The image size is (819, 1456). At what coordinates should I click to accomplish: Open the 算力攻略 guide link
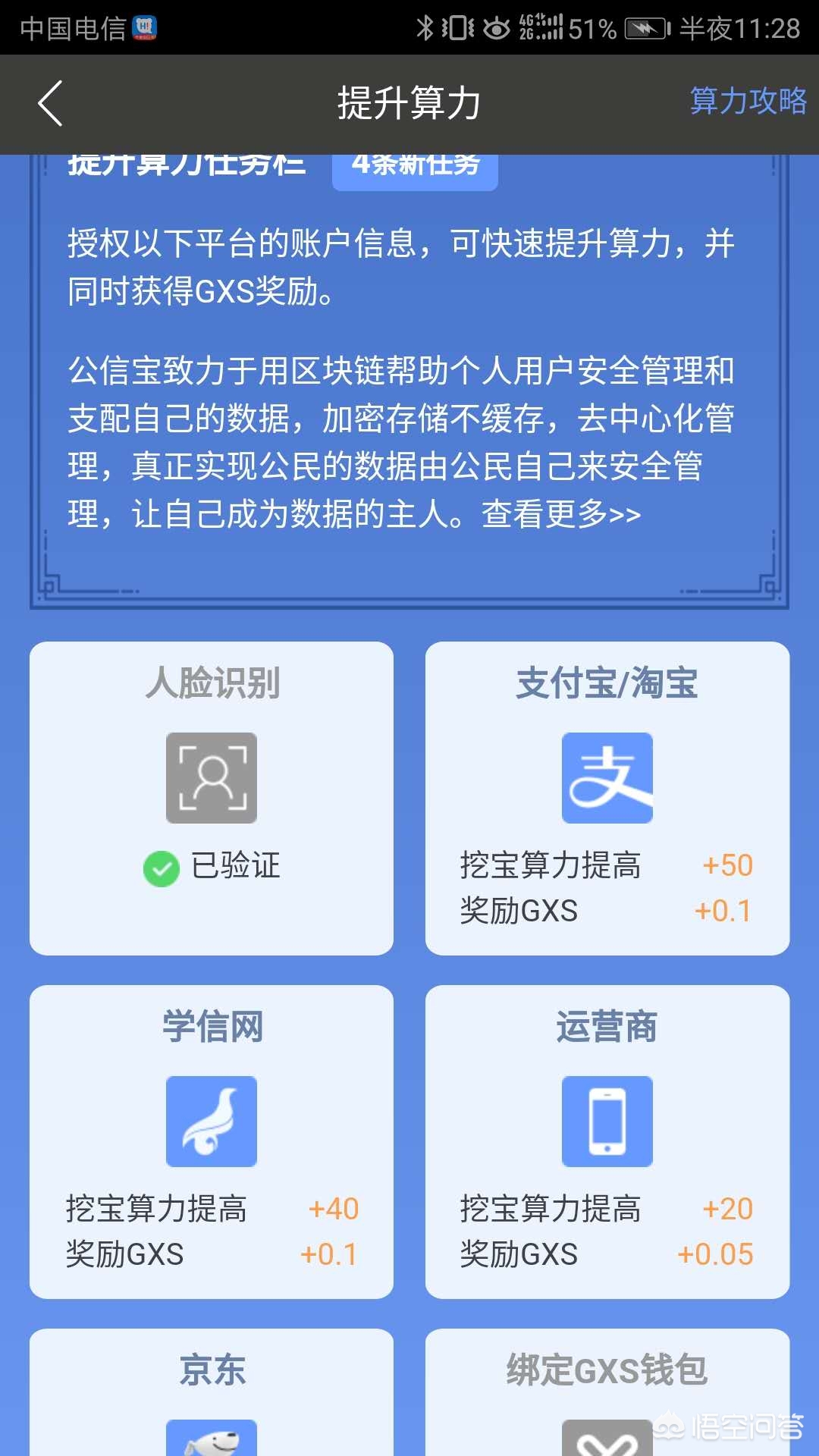(x=747, y=101)
